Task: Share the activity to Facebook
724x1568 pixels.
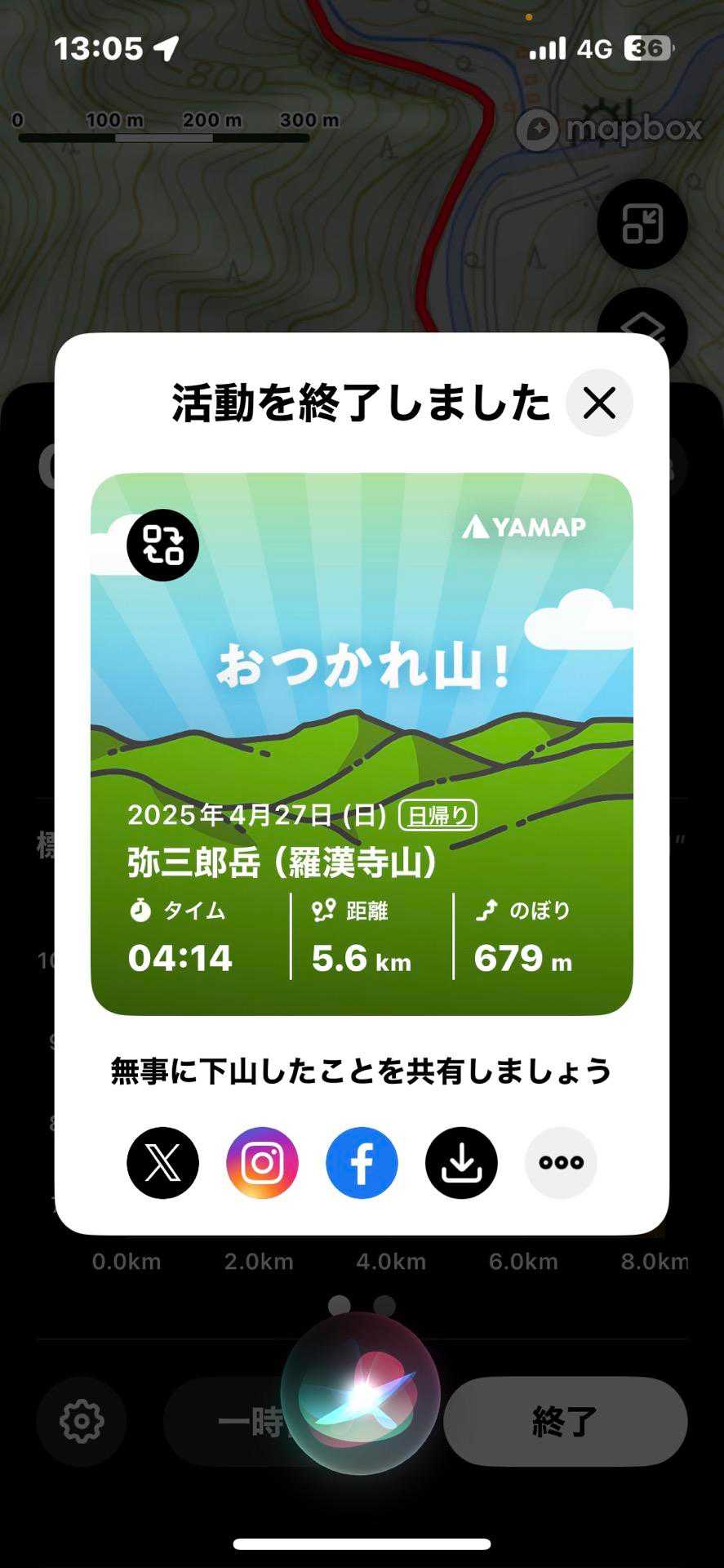Action: point(362,1162)
